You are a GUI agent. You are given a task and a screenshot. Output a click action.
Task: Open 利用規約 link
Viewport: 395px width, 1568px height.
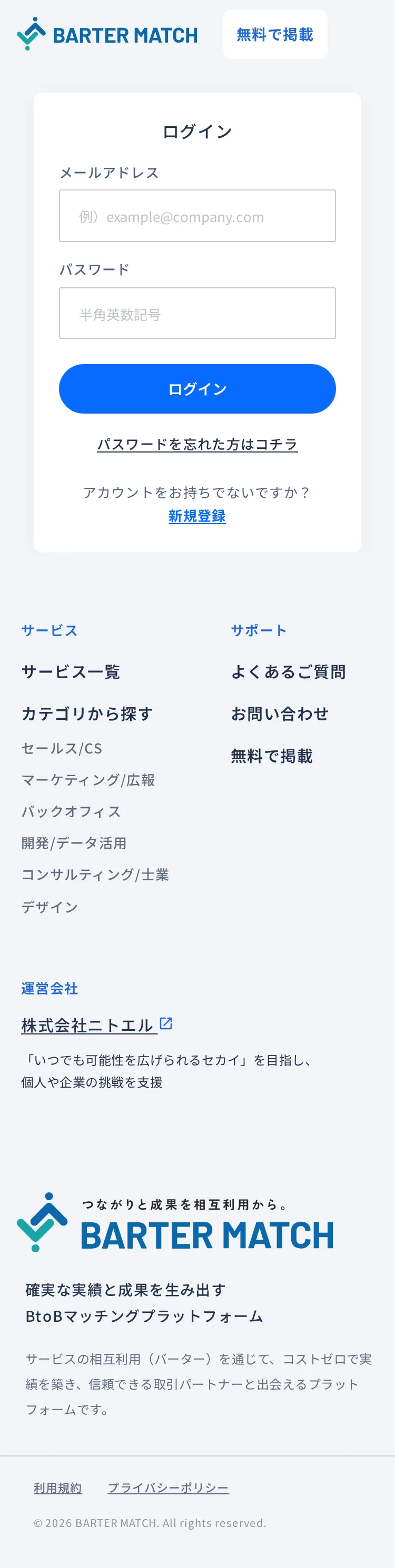(58, 1487)
